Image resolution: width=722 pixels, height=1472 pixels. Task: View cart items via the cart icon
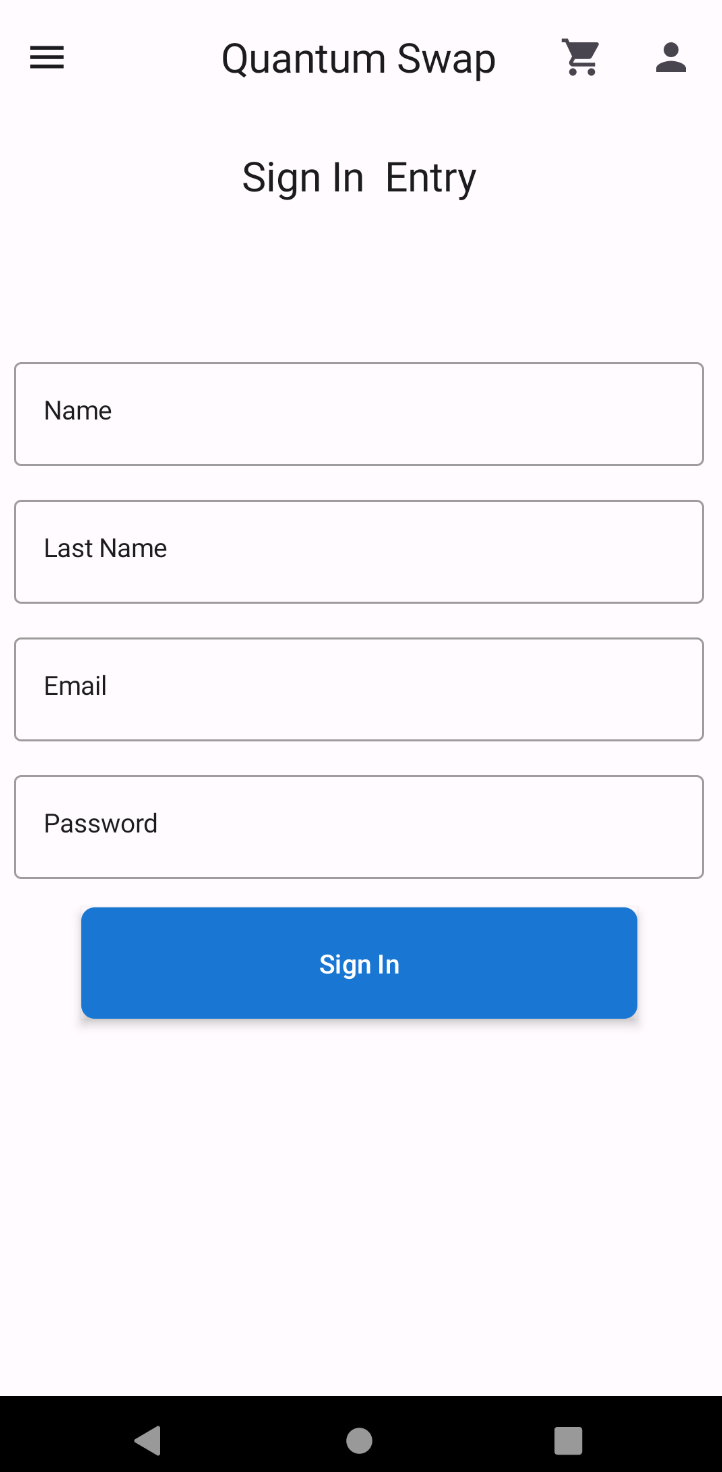pyautogui.click(x=580, y=57)
